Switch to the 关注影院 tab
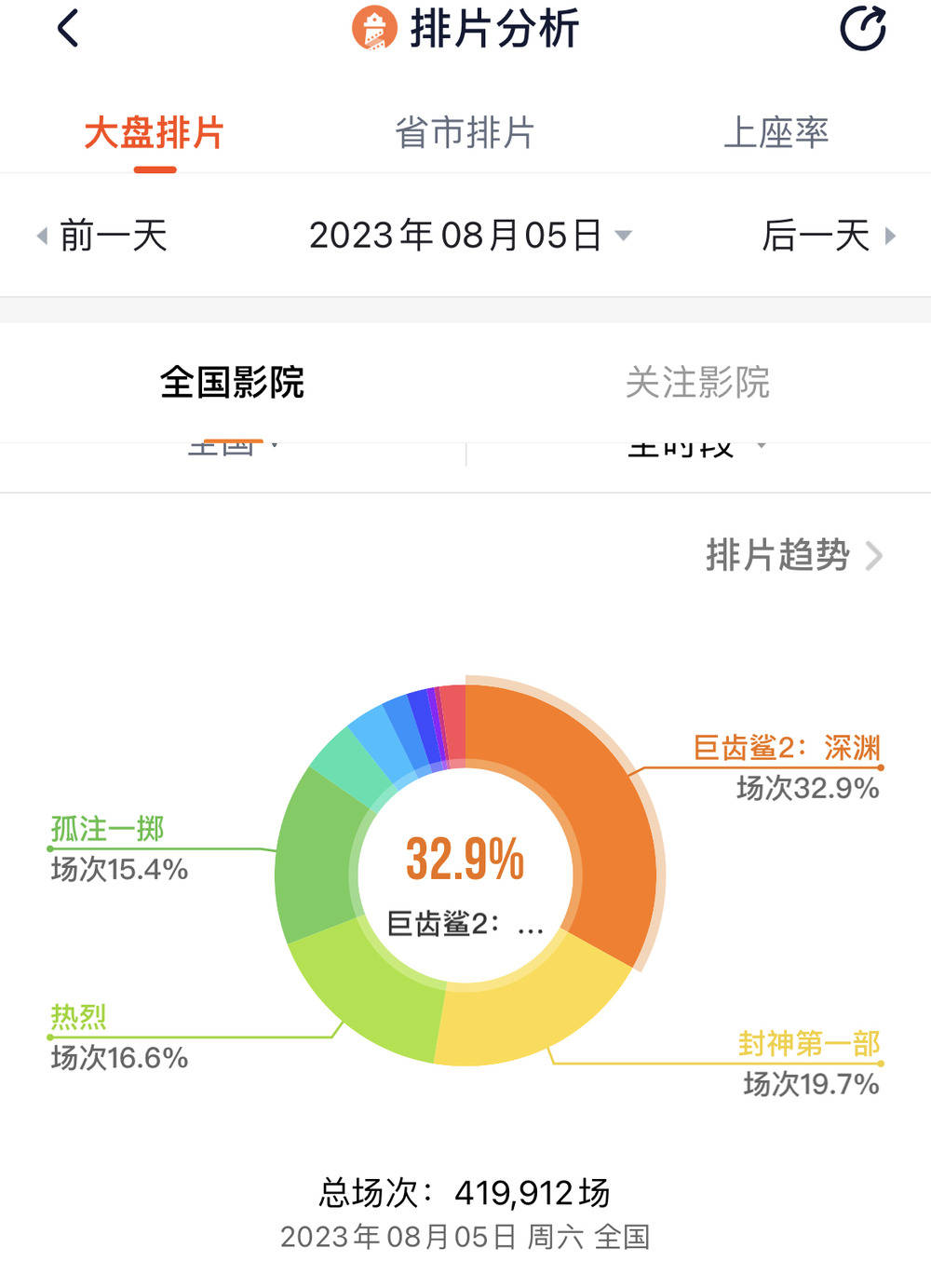 [x=697, y=382]
